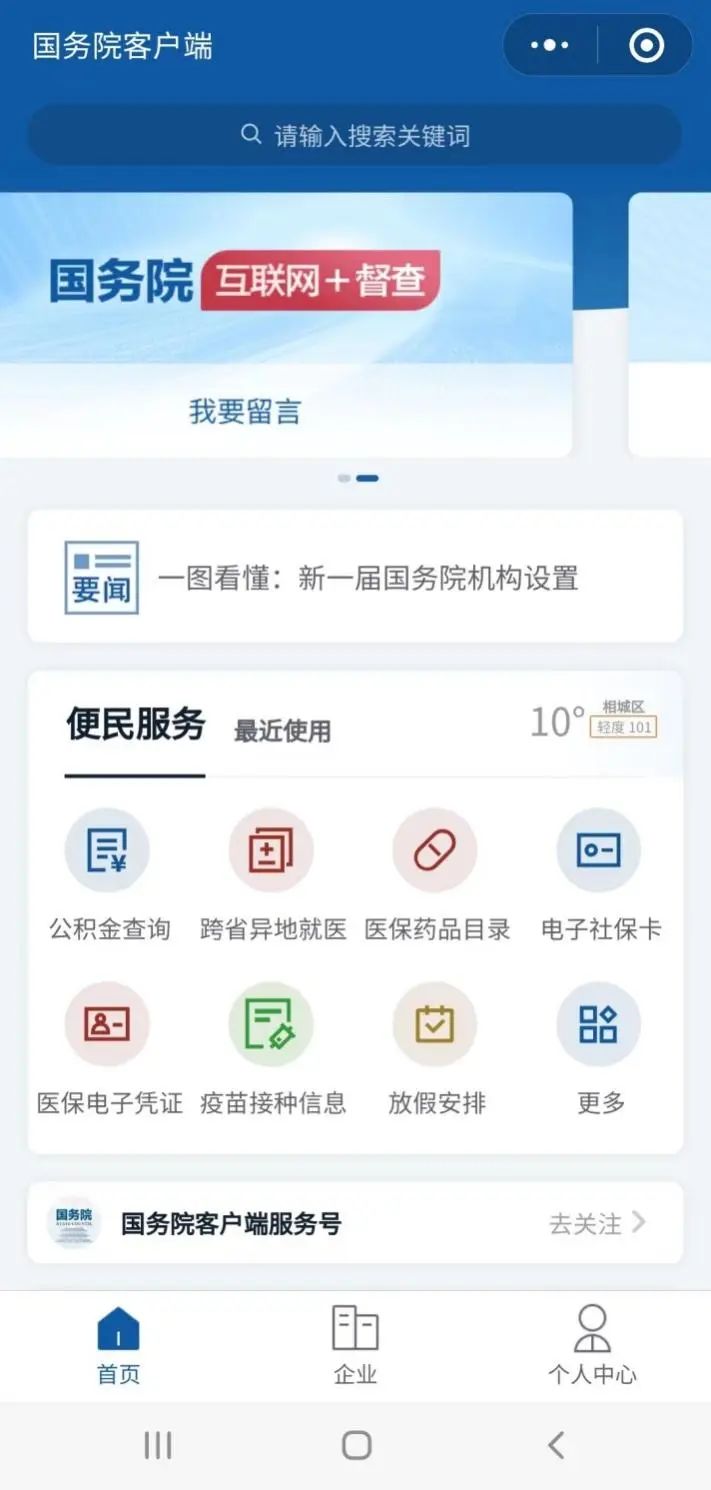Switch to the 最近使用 tab
Image resolution: width=711 pixels, height=1490 pixels.
(282, 731)
